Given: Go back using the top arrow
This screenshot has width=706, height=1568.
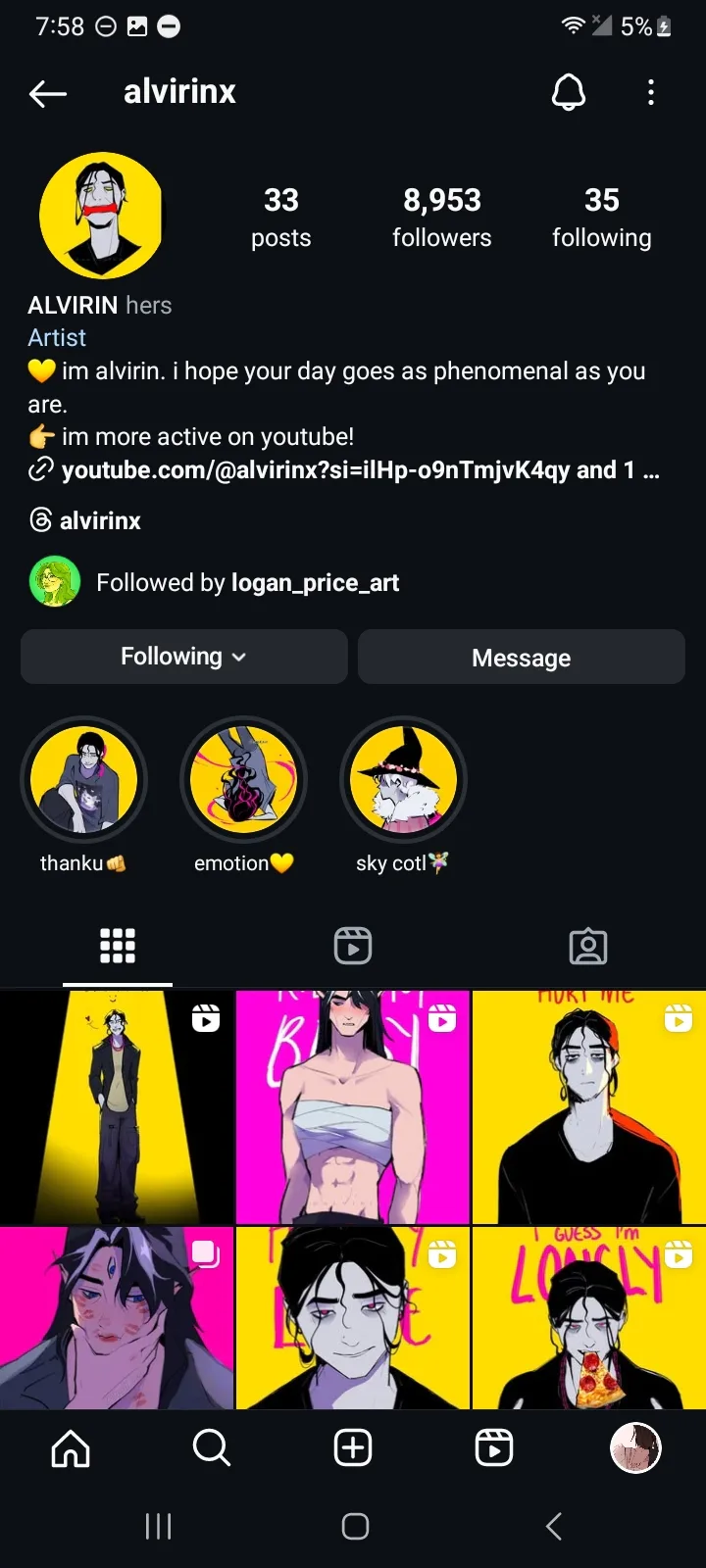Looking at the screenshot, I should tap(48, 93).
